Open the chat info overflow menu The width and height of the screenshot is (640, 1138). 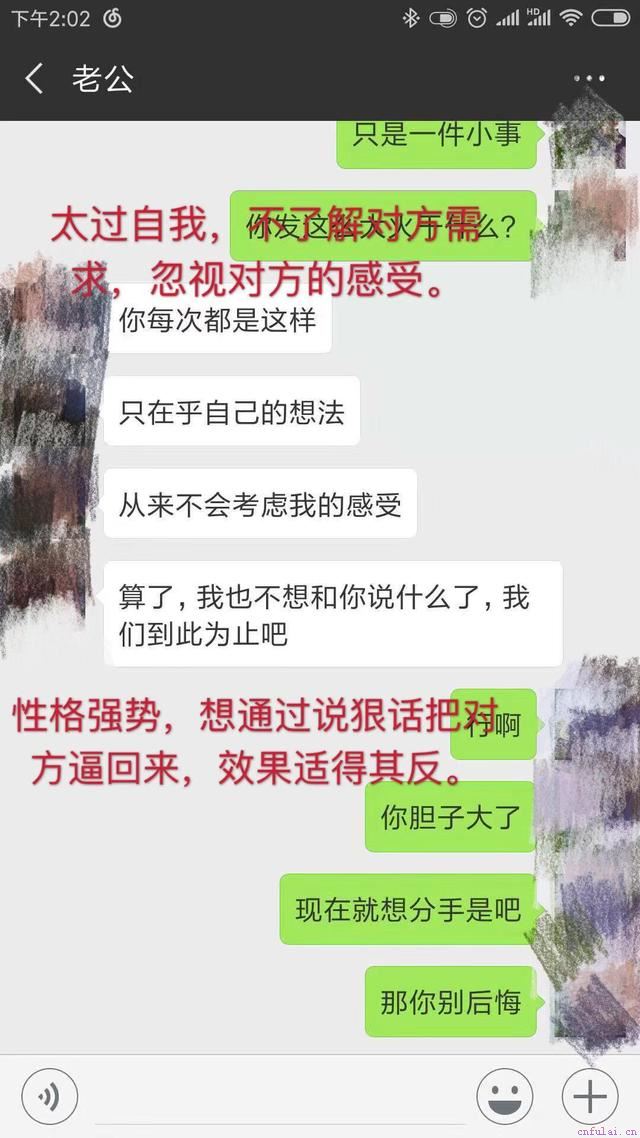click(589, 79)
